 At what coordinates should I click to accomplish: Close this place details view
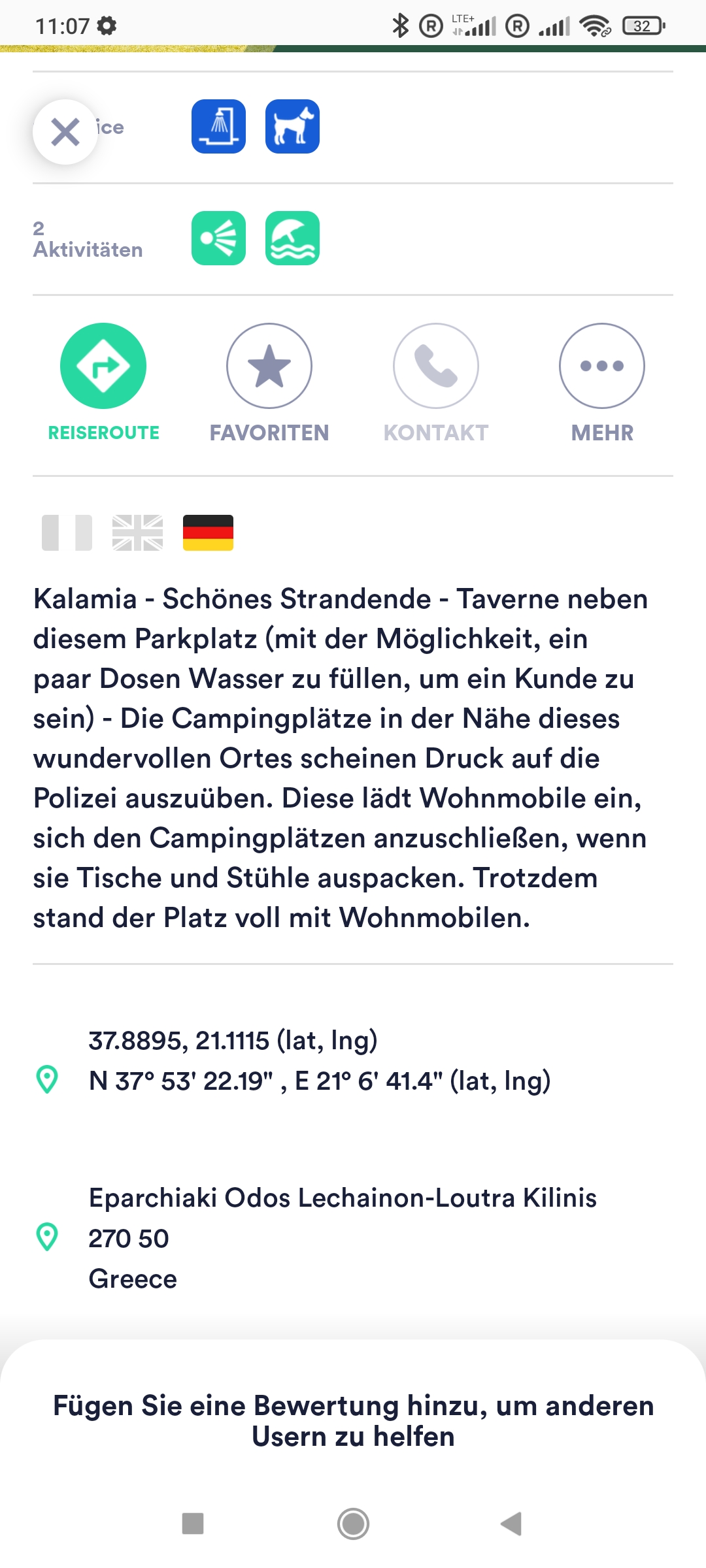(65, 132)
